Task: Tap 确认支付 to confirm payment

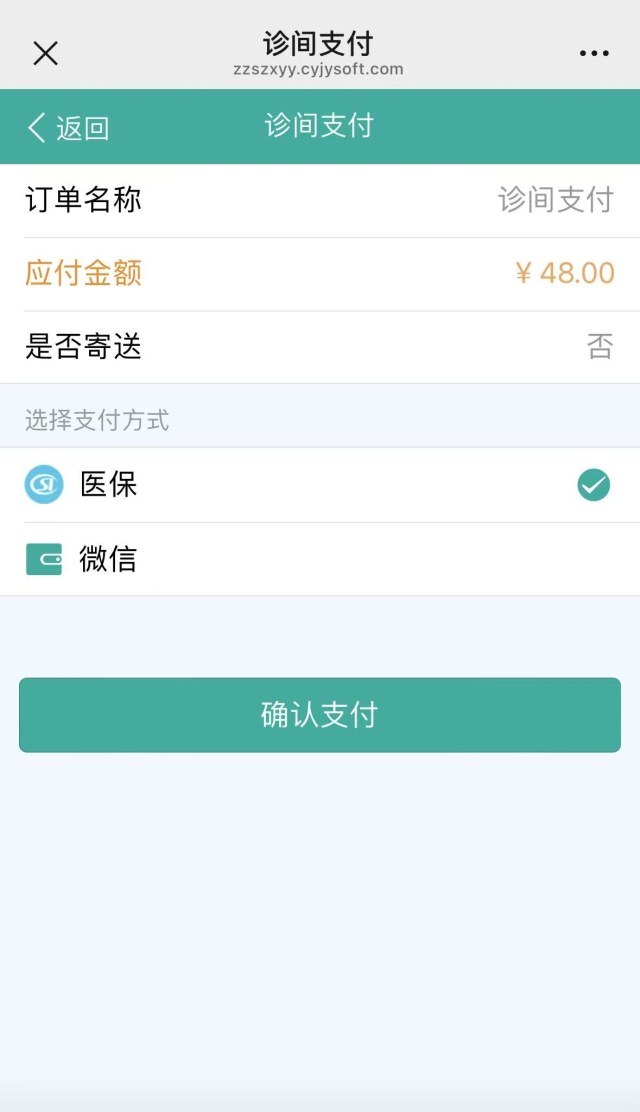Action: point(320,715)
